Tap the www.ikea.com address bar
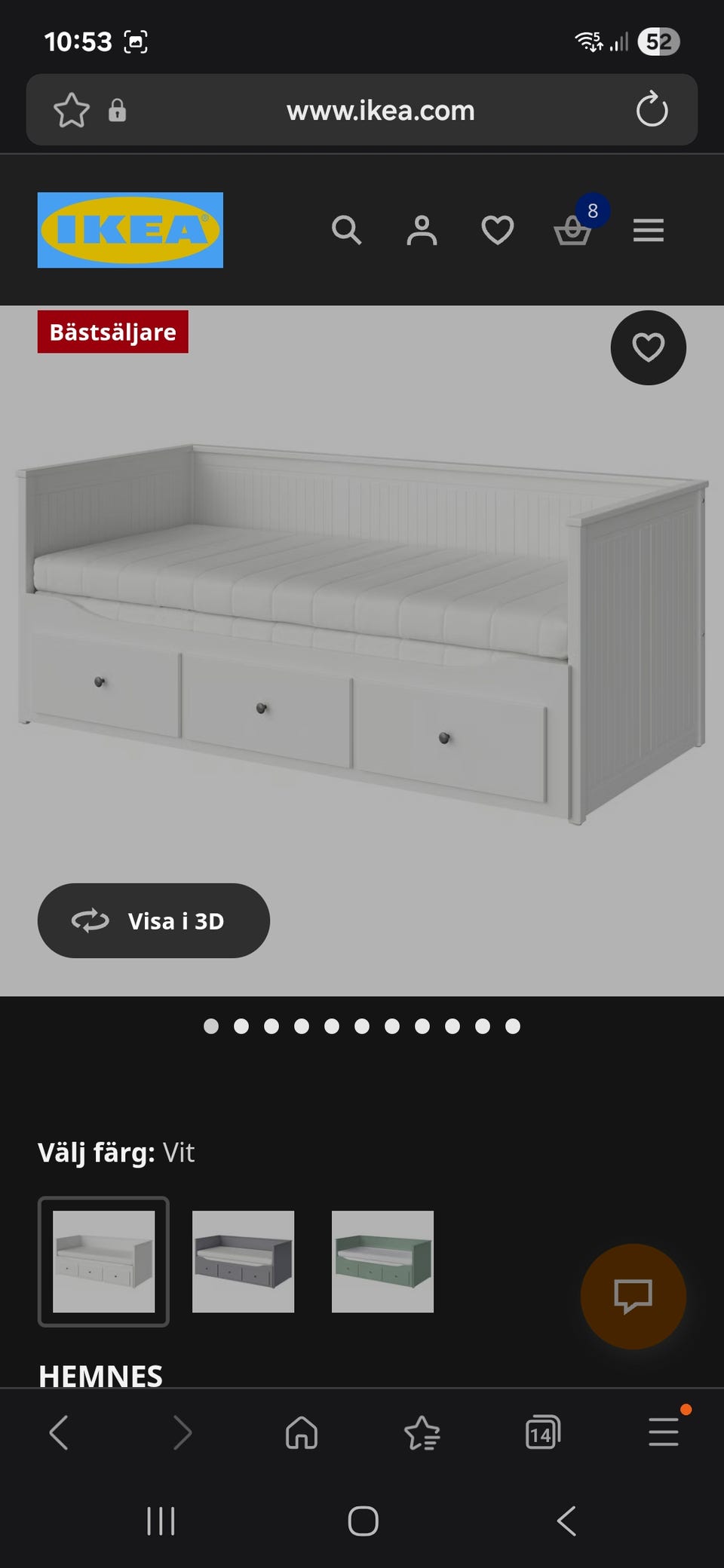Screen dimensions: 724x1568 point(380,110)
